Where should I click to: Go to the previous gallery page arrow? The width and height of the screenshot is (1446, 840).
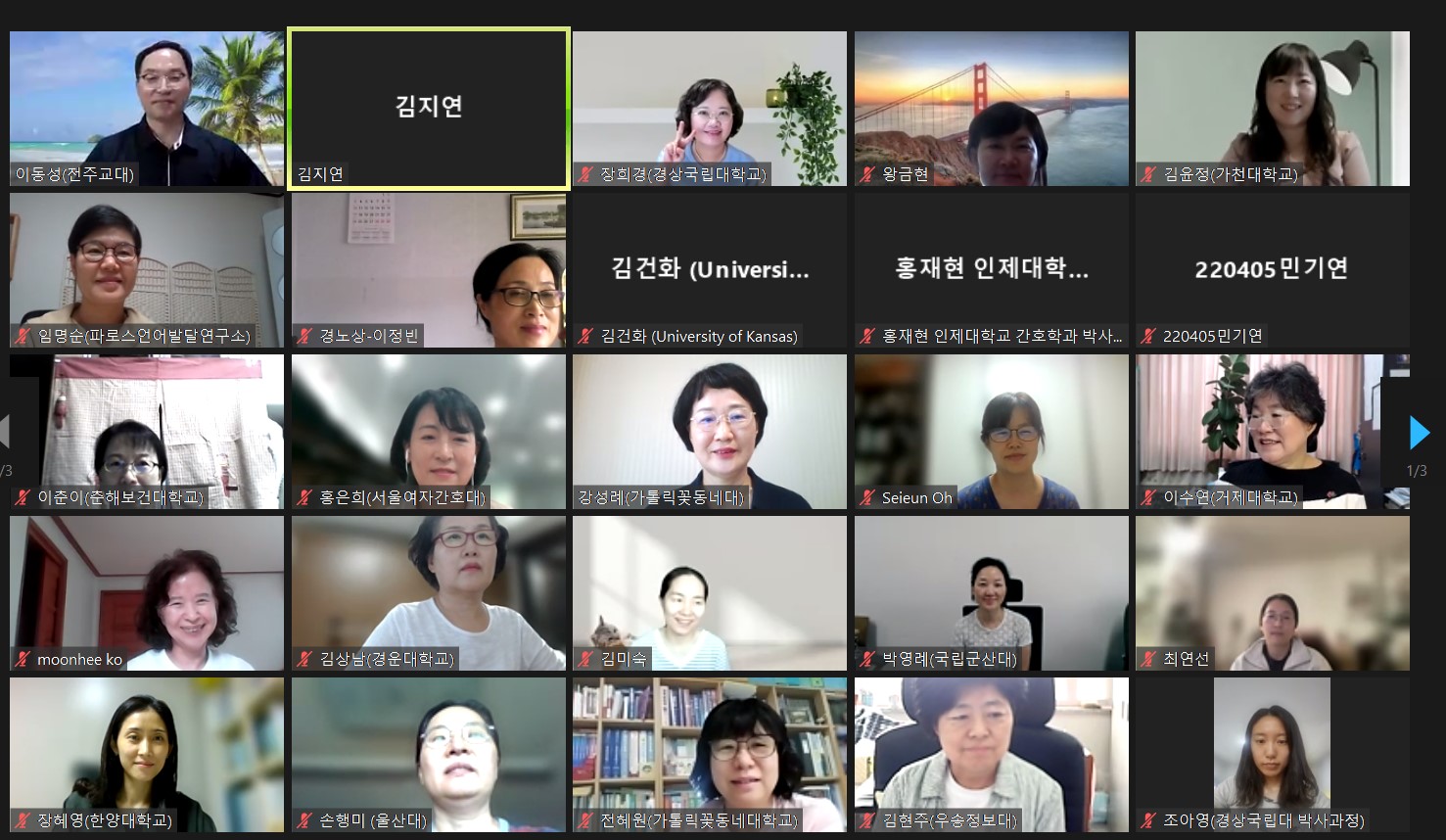pos(5,432)
